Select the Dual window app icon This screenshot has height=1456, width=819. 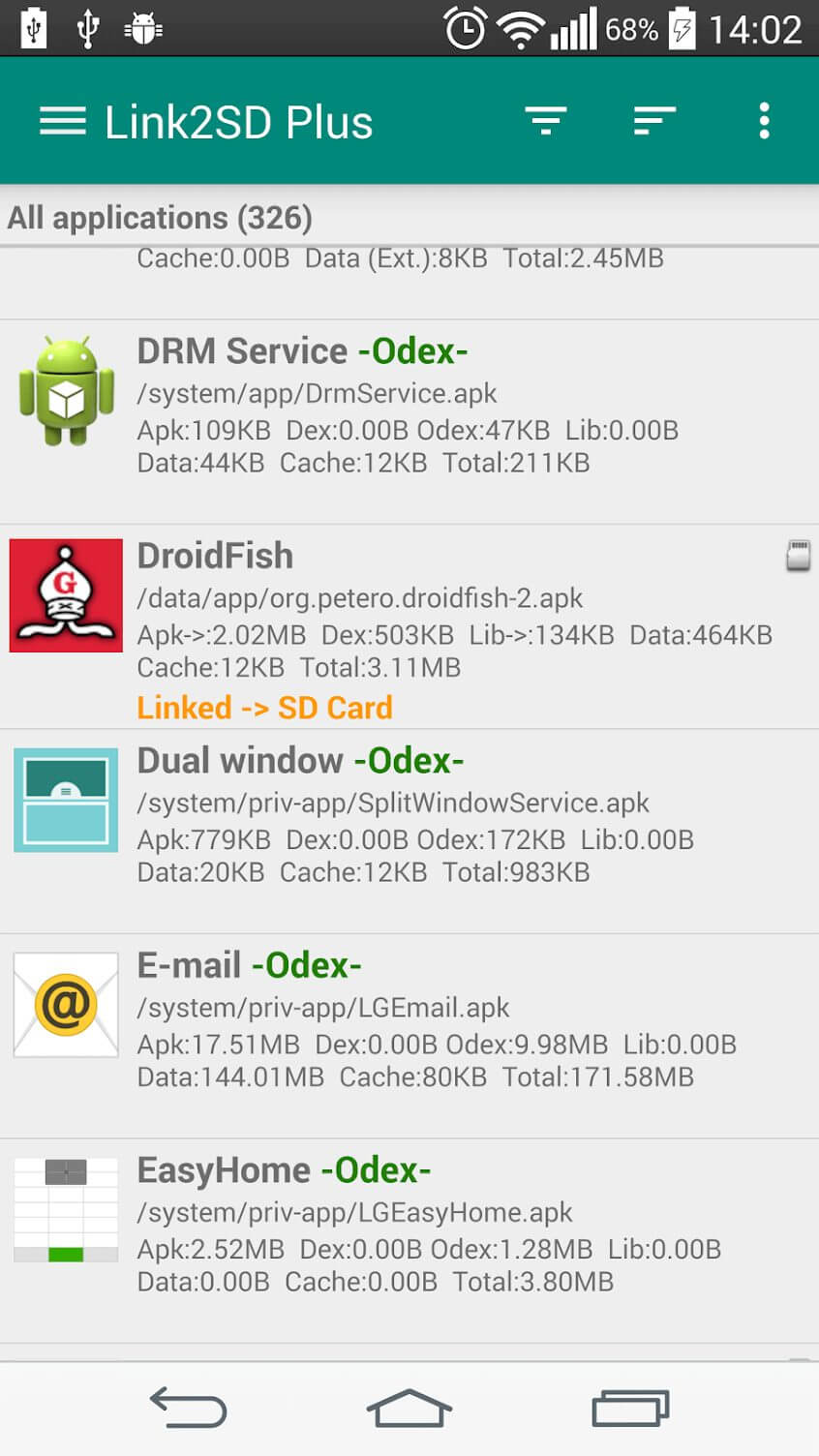click(65, 800)
